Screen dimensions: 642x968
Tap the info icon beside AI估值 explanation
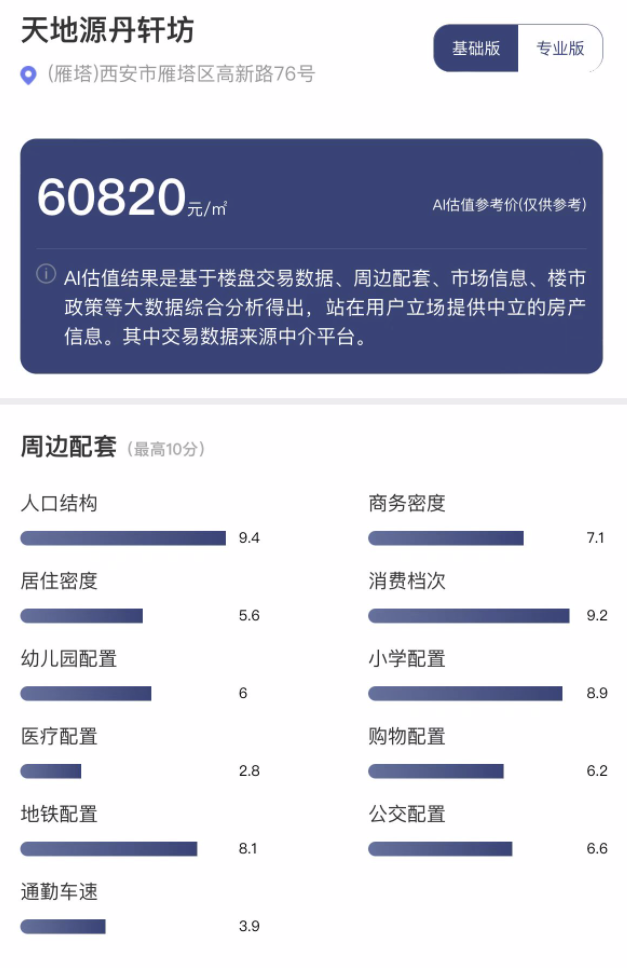pos(46,274)
